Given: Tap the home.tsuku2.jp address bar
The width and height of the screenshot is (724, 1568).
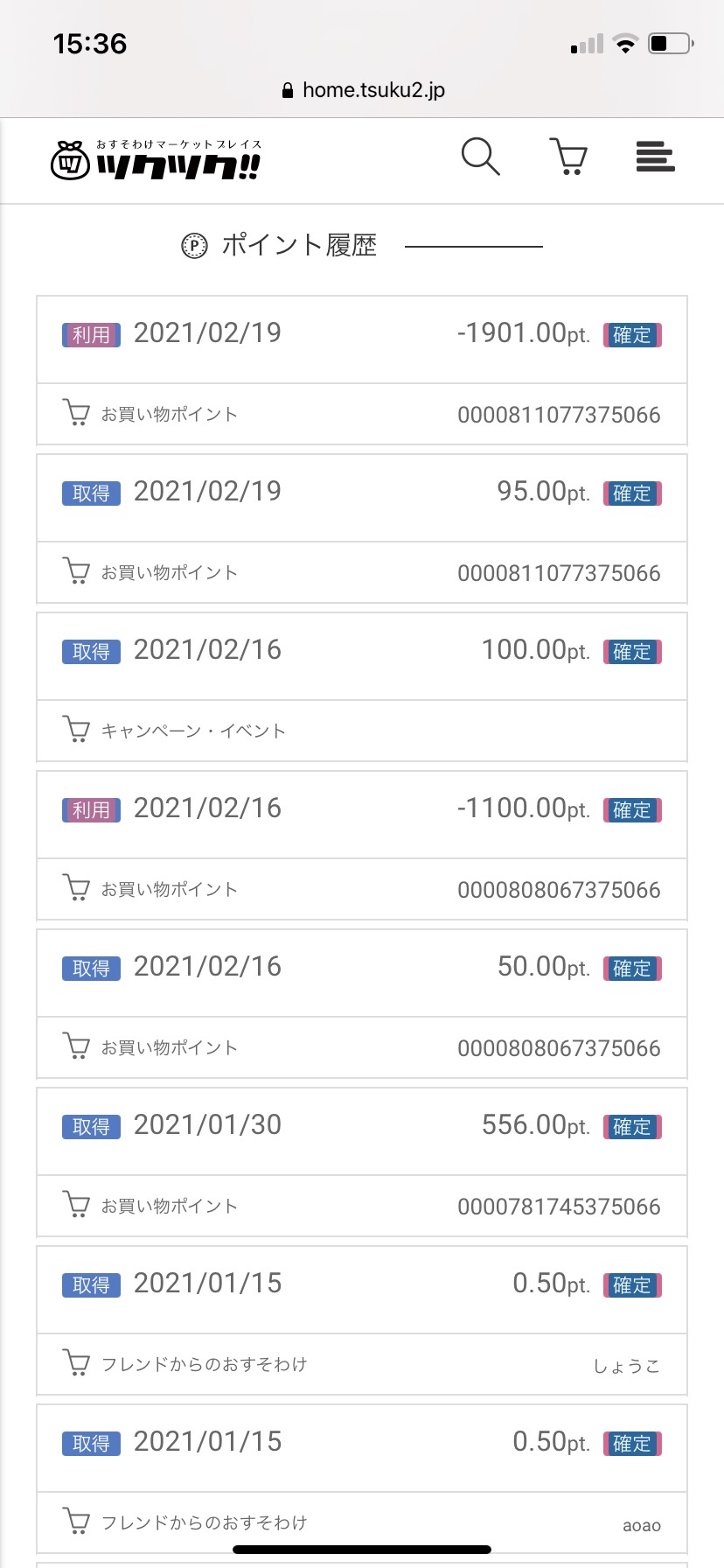Looking at the screenshot, I should click(x=363, y=90).
